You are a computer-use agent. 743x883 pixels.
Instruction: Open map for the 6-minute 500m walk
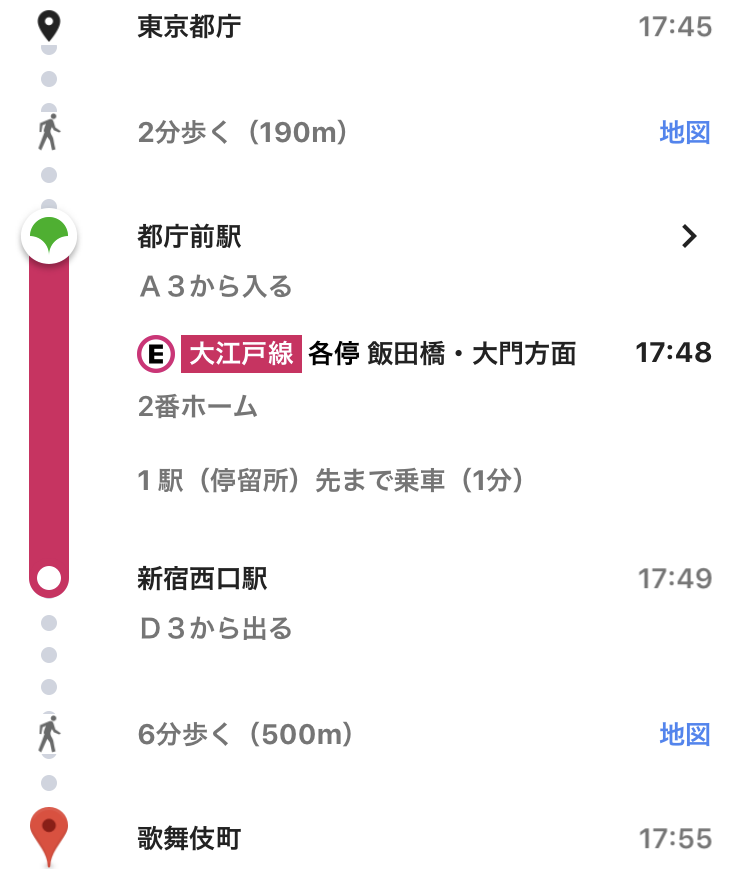(684, 735)
